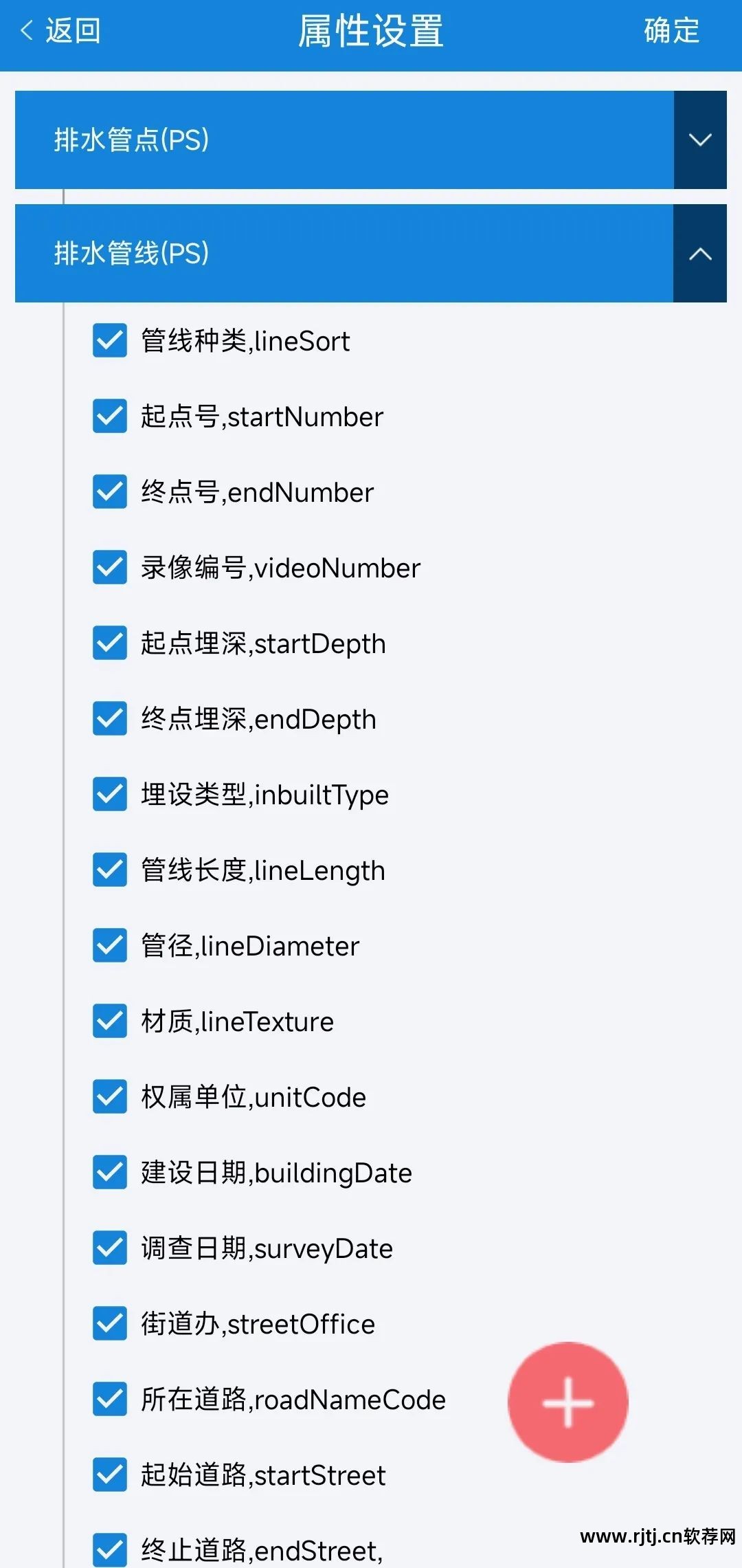
Task: Deselect 录像编号,videoNumber attribute
Action: 110,568
